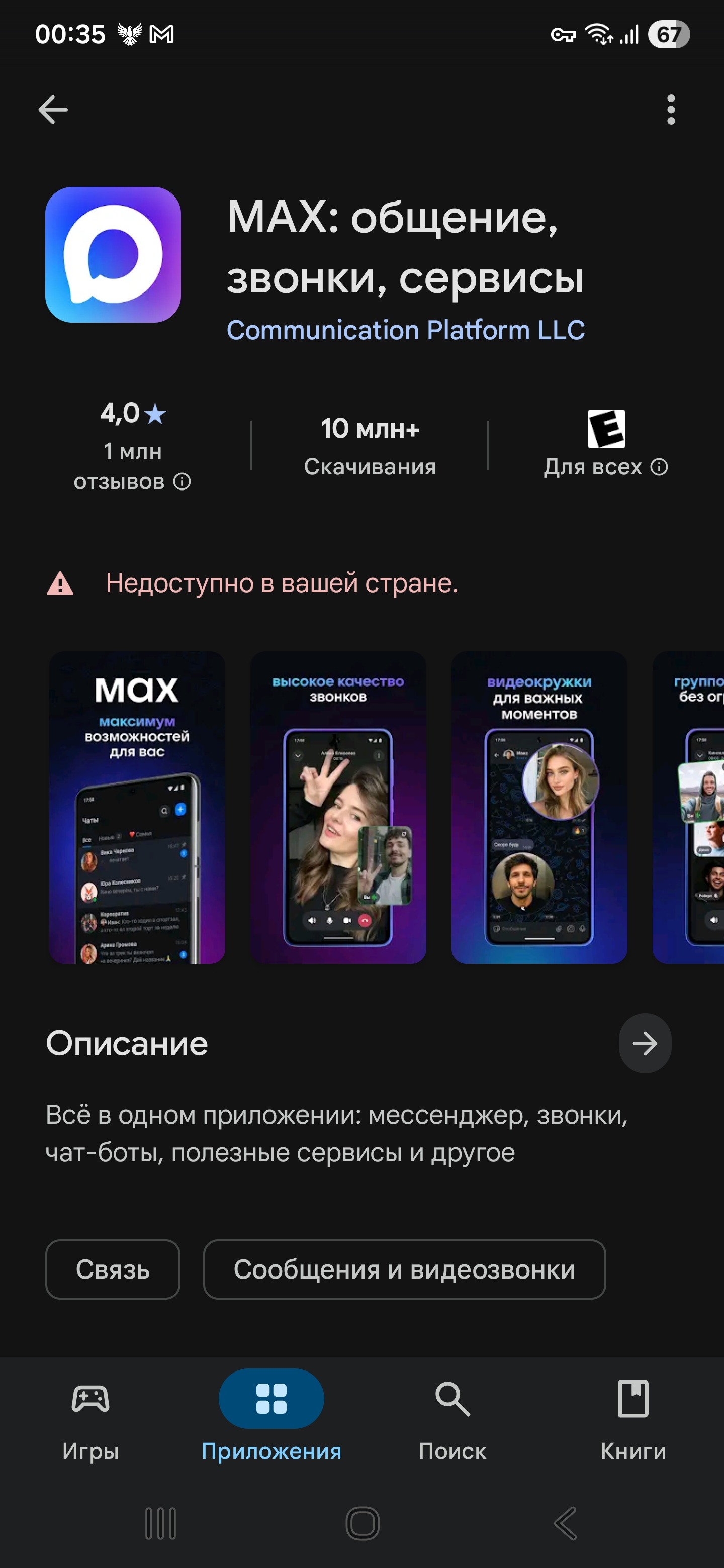The image size is (724, 1568).
Task: Switch to the Игры tab
Action: (x=90, y=1417)
